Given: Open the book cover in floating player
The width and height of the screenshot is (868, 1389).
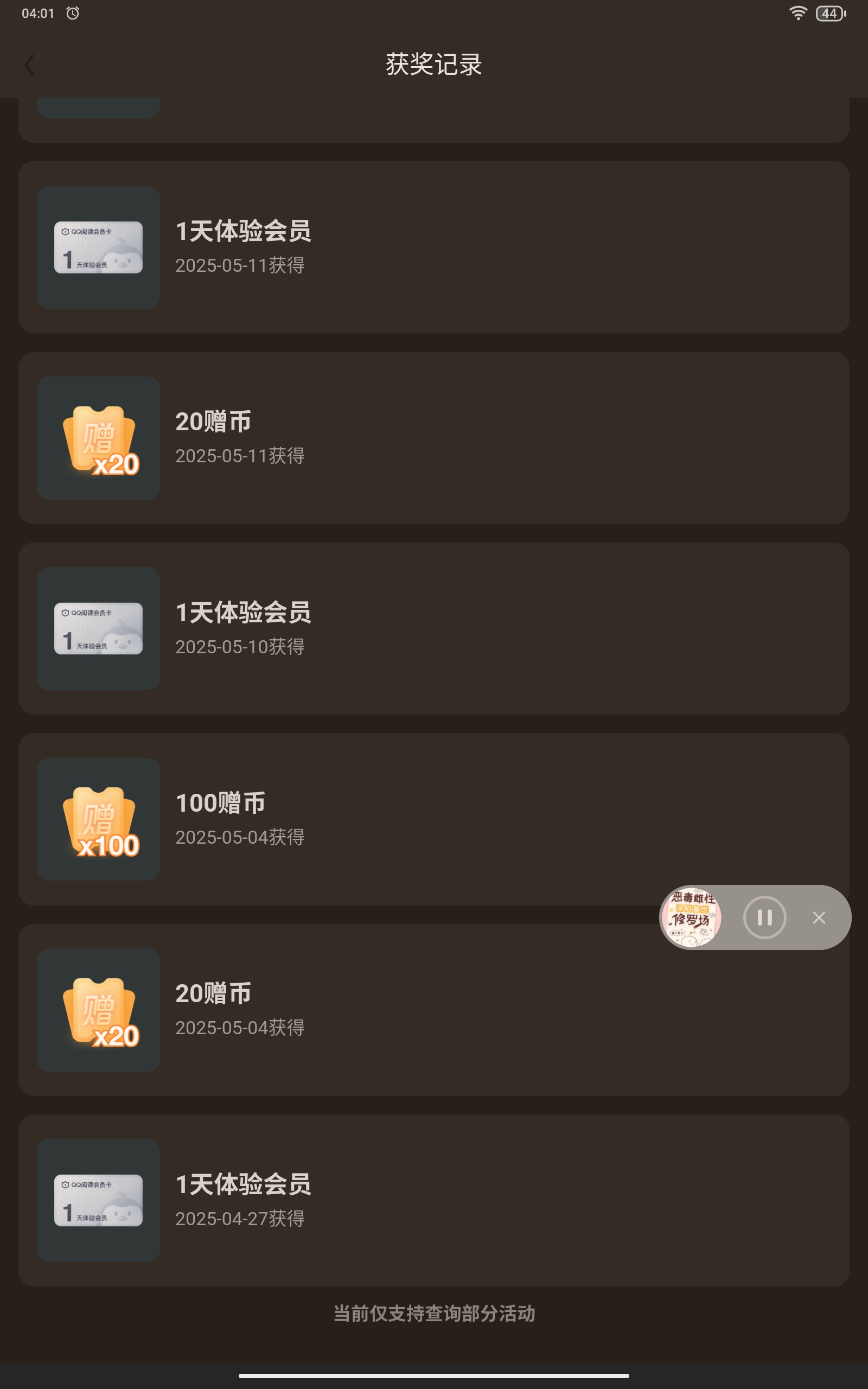Looking at the screenshot, I should 692,917.
